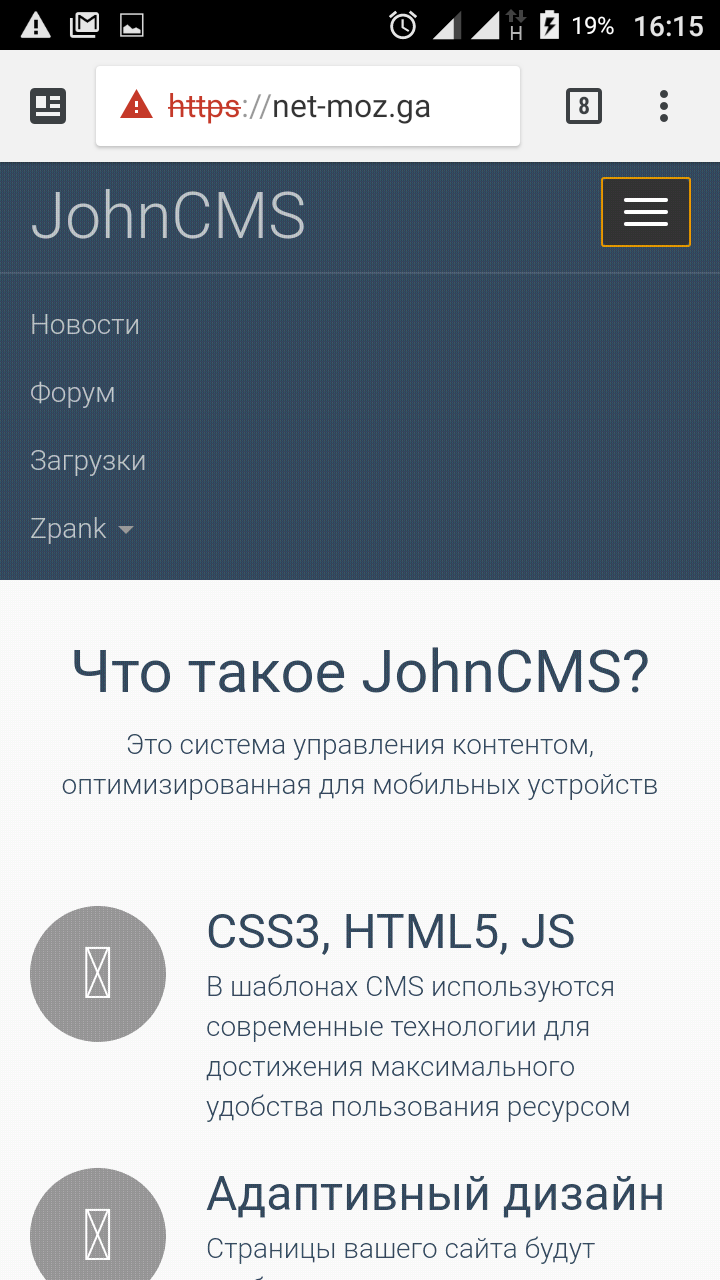Open the Загрузки section
720x1280 pixels.
[x=88, y=461]
